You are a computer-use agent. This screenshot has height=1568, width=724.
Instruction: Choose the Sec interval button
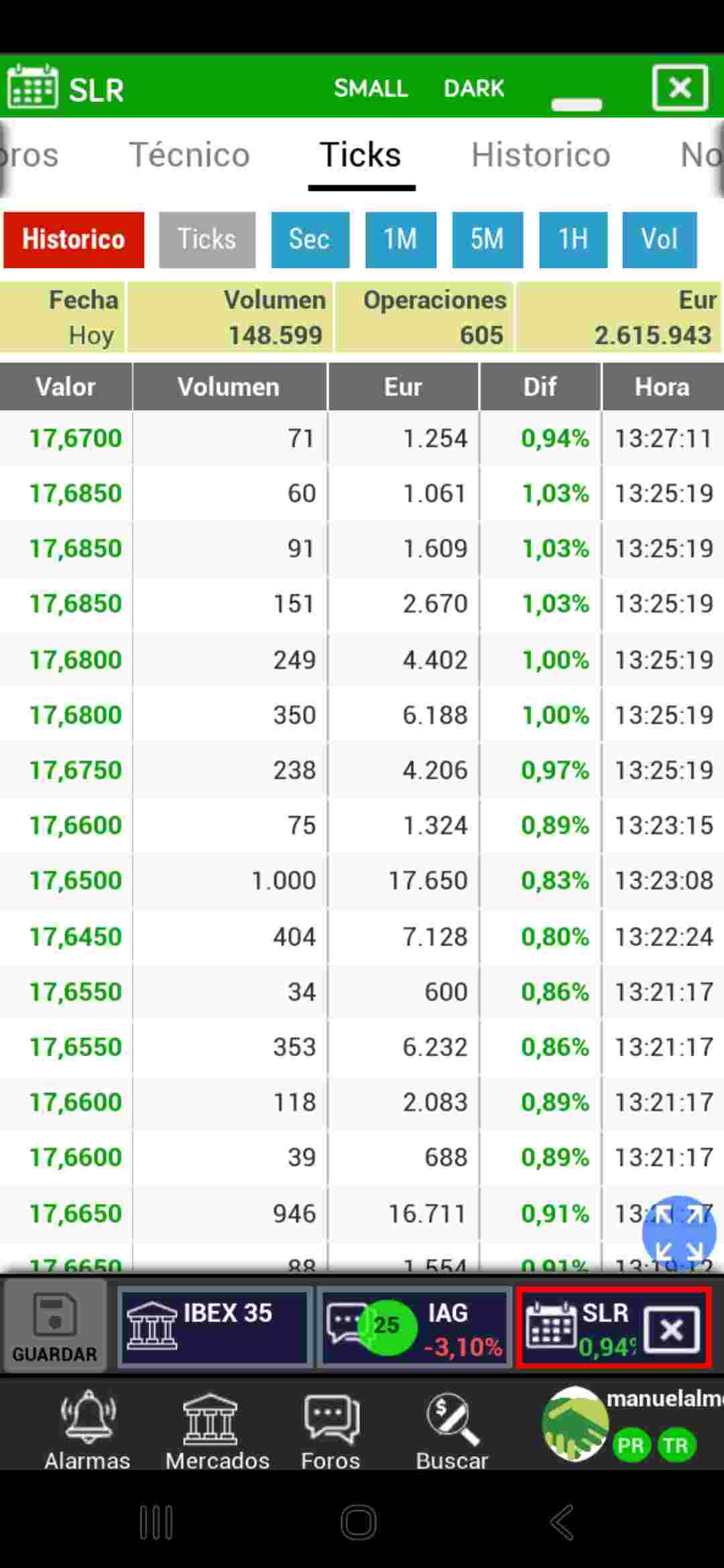tap(310, 240)
